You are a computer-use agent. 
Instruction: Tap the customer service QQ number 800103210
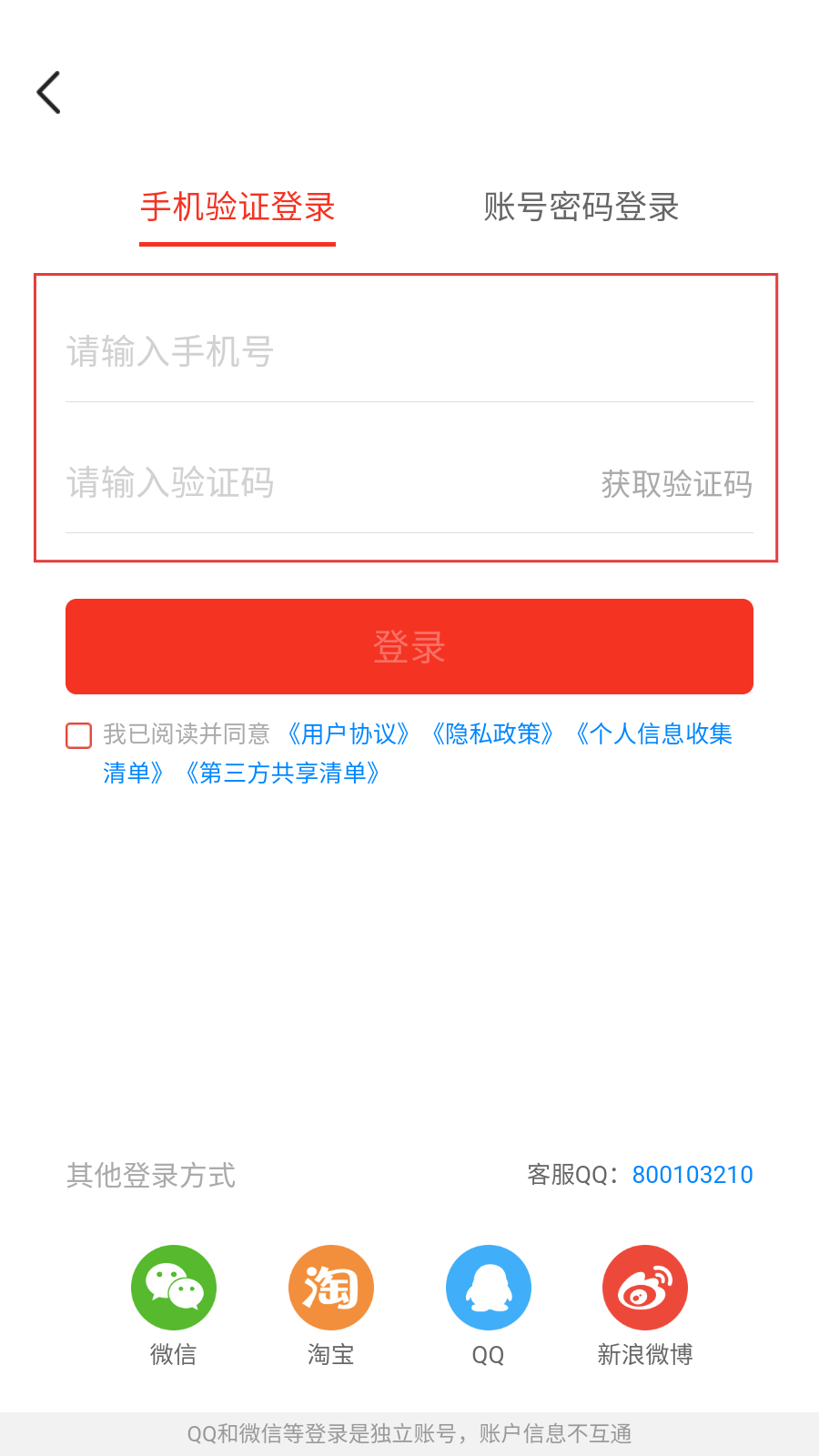[693, 1175]
